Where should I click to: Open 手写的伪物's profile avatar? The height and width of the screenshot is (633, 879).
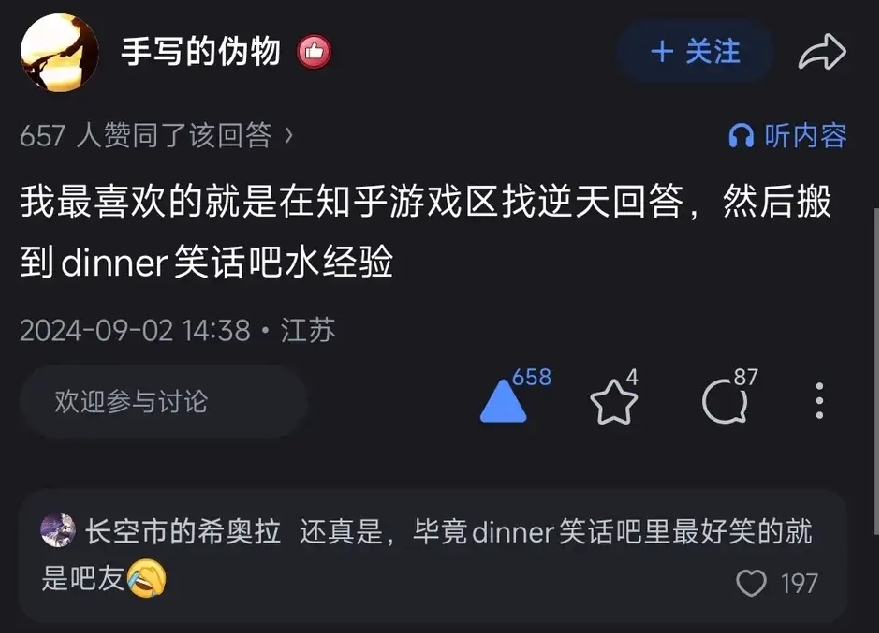[60, 52]
